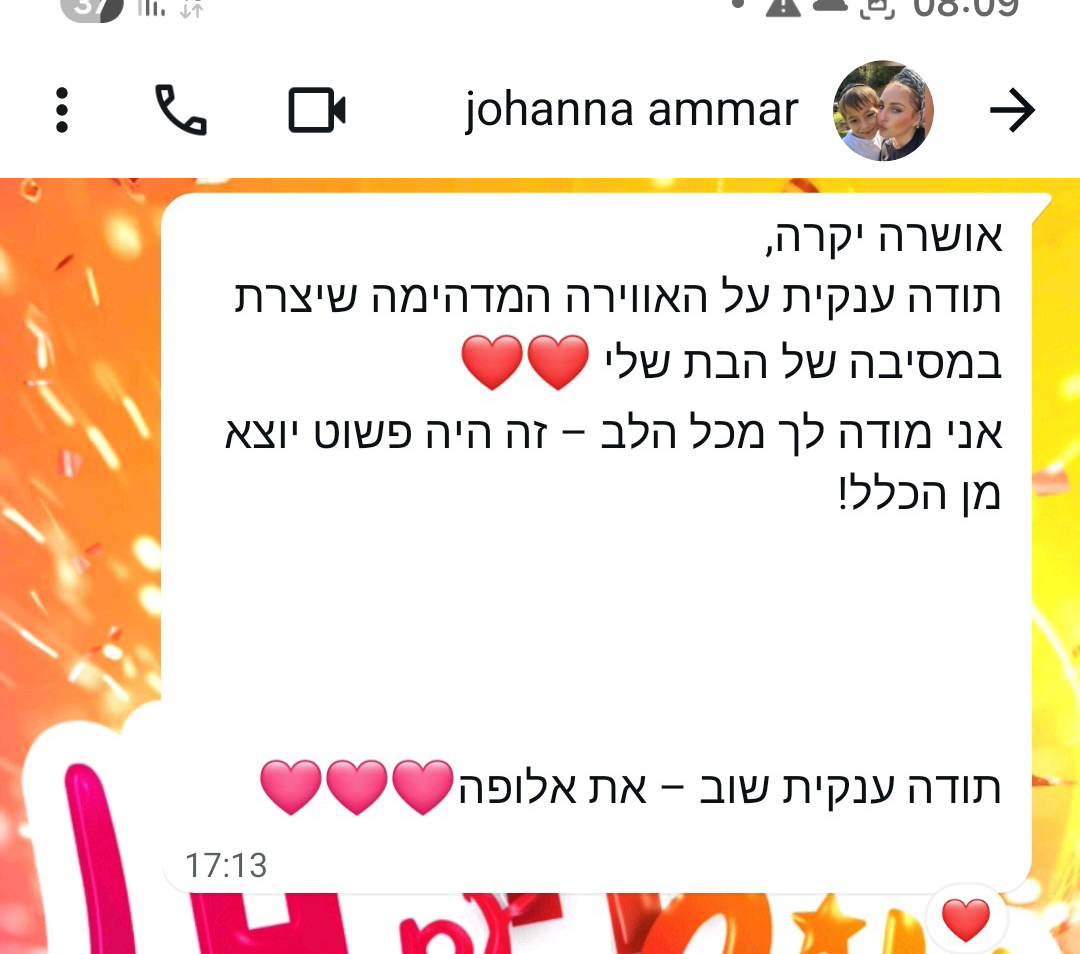The image size is (1080, 954).
Task: Tap the heart reaction under the message
Action: (x=966, y=921)
